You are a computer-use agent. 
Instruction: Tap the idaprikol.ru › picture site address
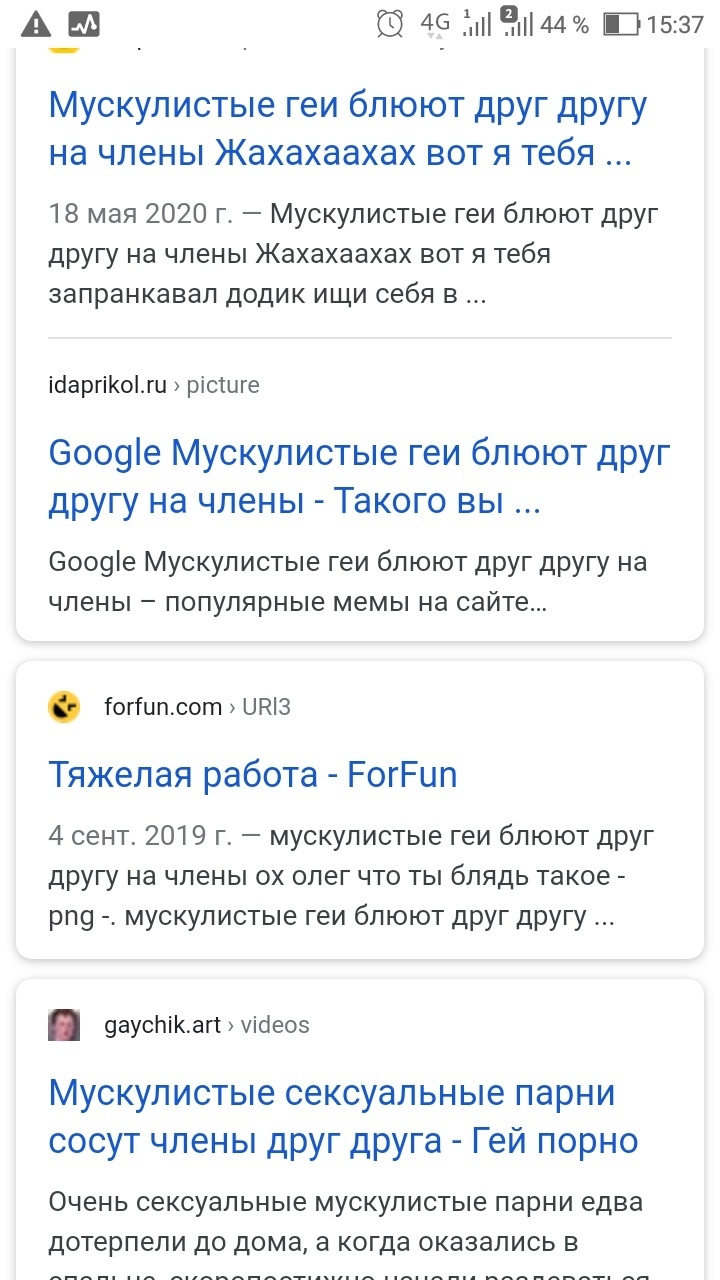154,385
